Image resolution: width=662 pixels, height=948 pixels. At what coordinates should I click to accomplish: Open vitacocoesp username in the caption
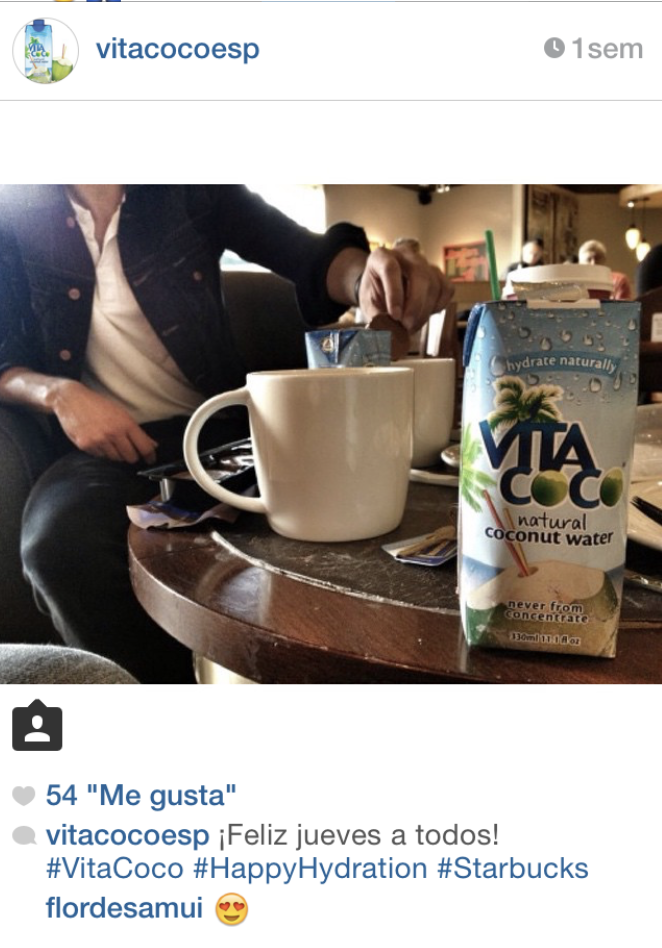pos(127,836)
